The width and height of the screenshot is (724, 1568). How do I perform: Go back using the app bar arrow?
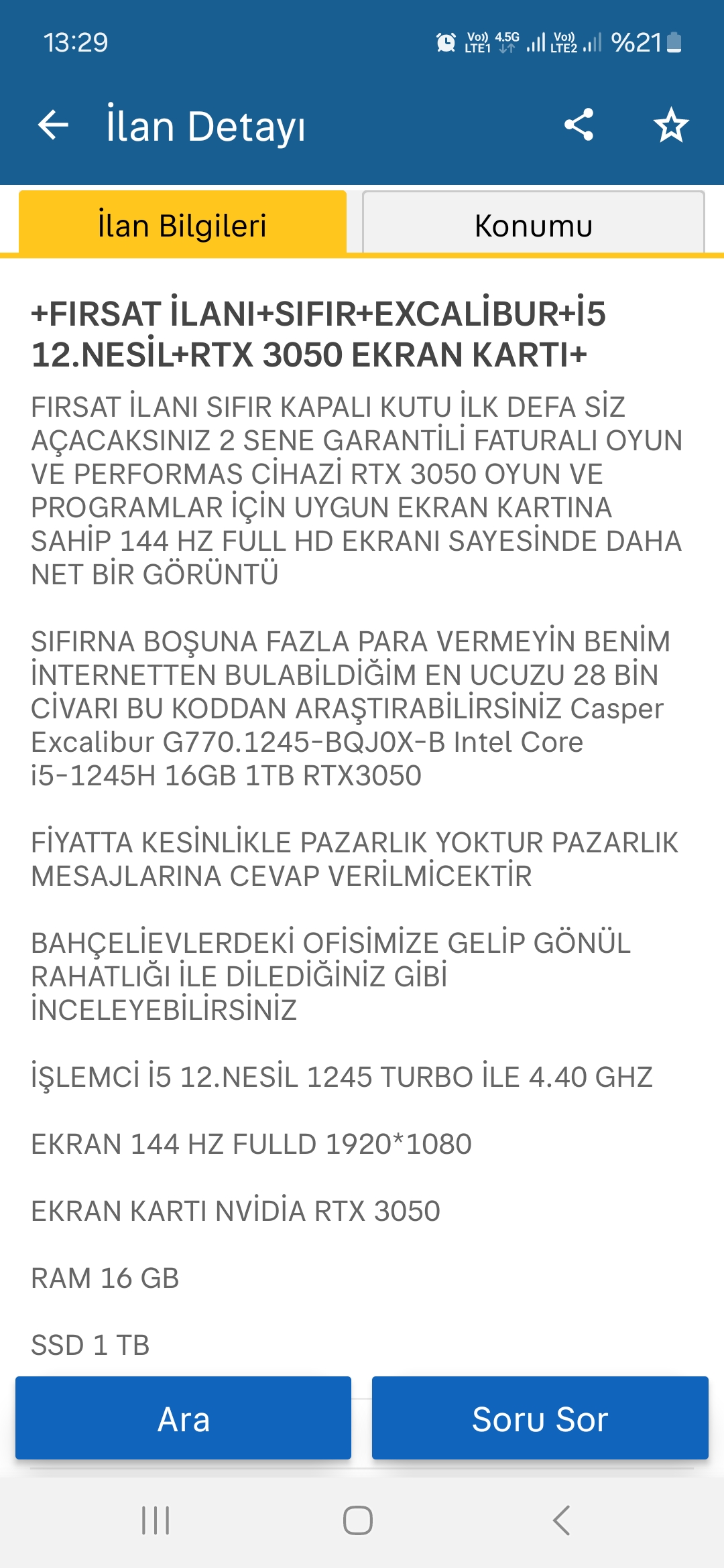tap(53, 125)
